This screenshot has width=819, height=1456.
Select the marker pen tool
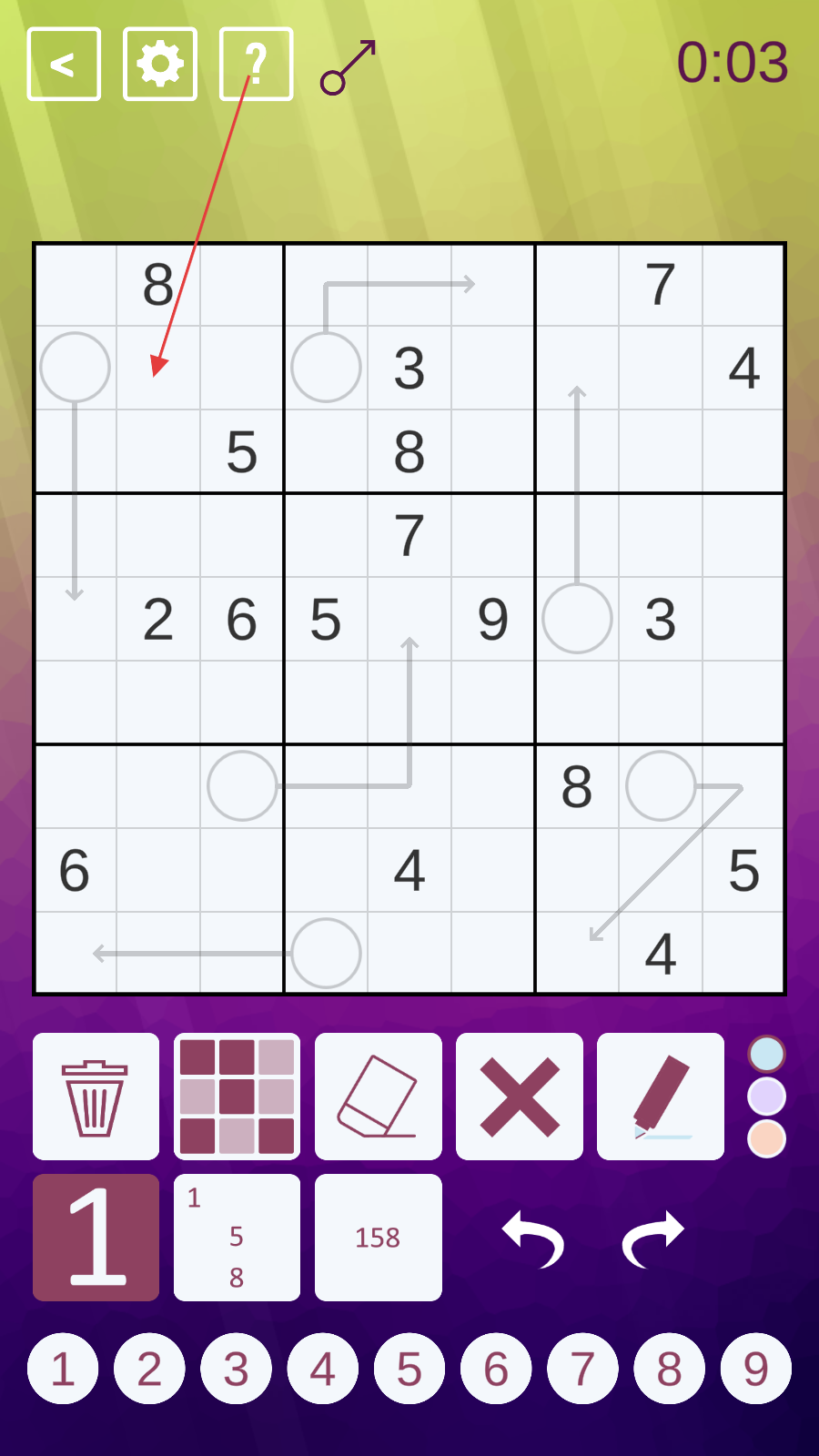point(661,1097)
